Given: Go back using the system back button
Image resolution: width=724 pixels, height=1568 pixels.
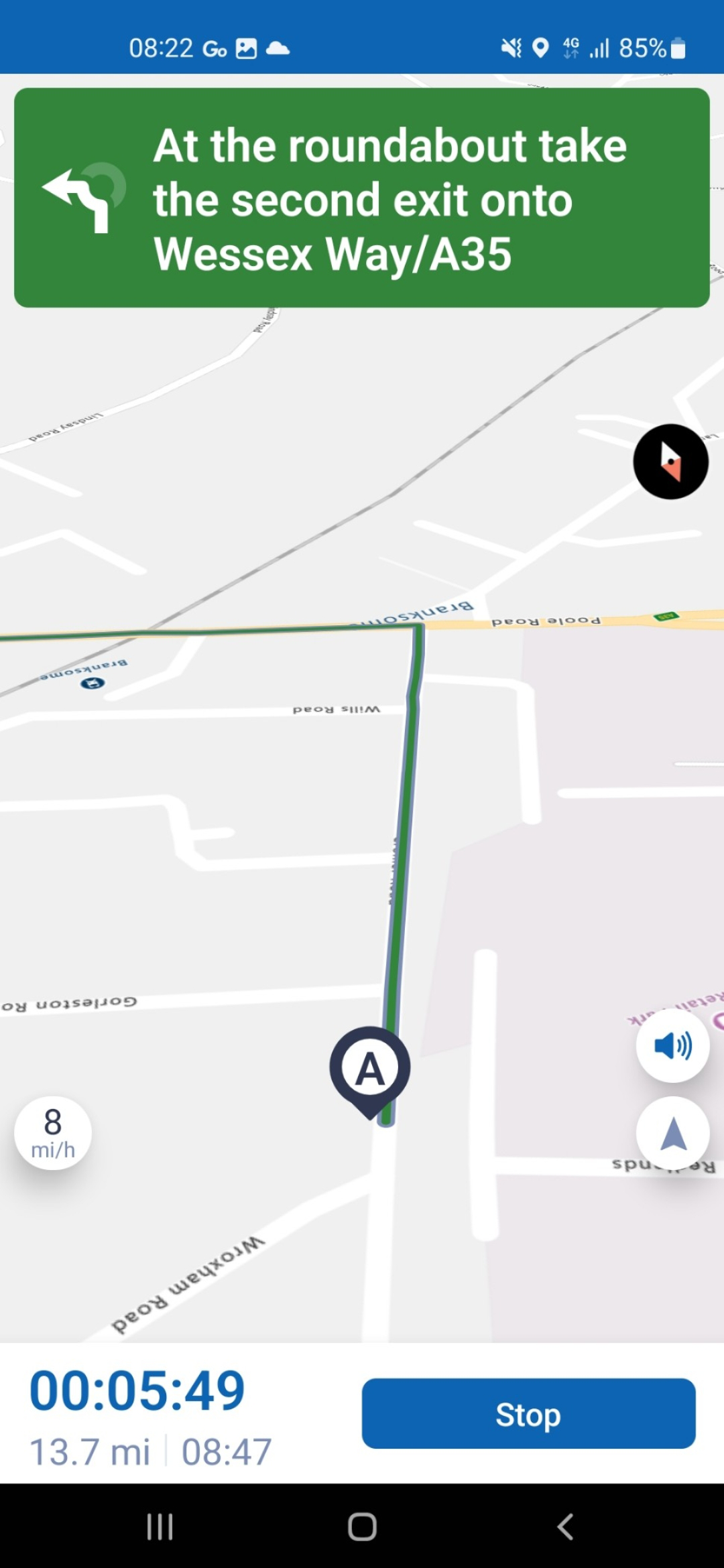Looking at the screenshot, I should point(565,1527).
